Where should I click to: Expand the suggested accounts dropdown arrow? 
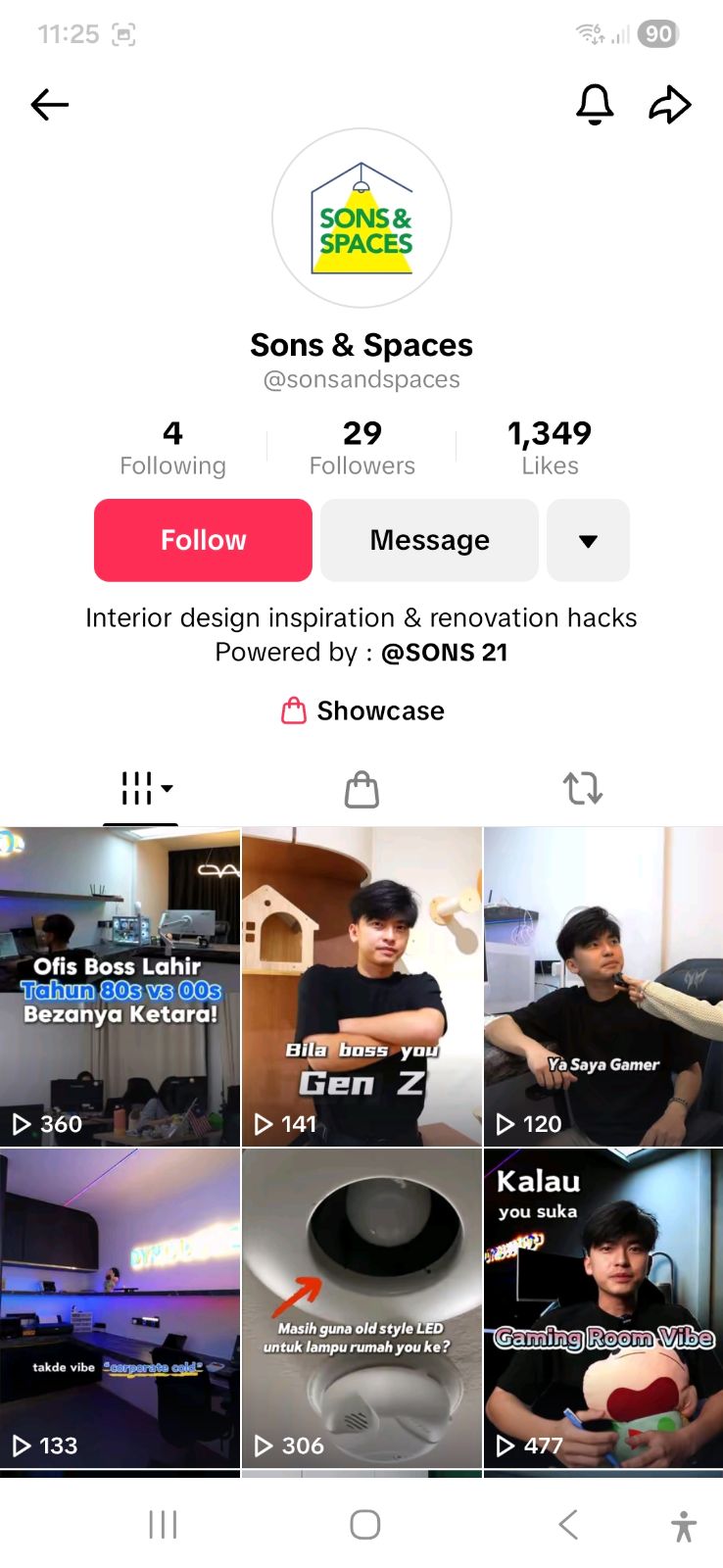point(588,540)
